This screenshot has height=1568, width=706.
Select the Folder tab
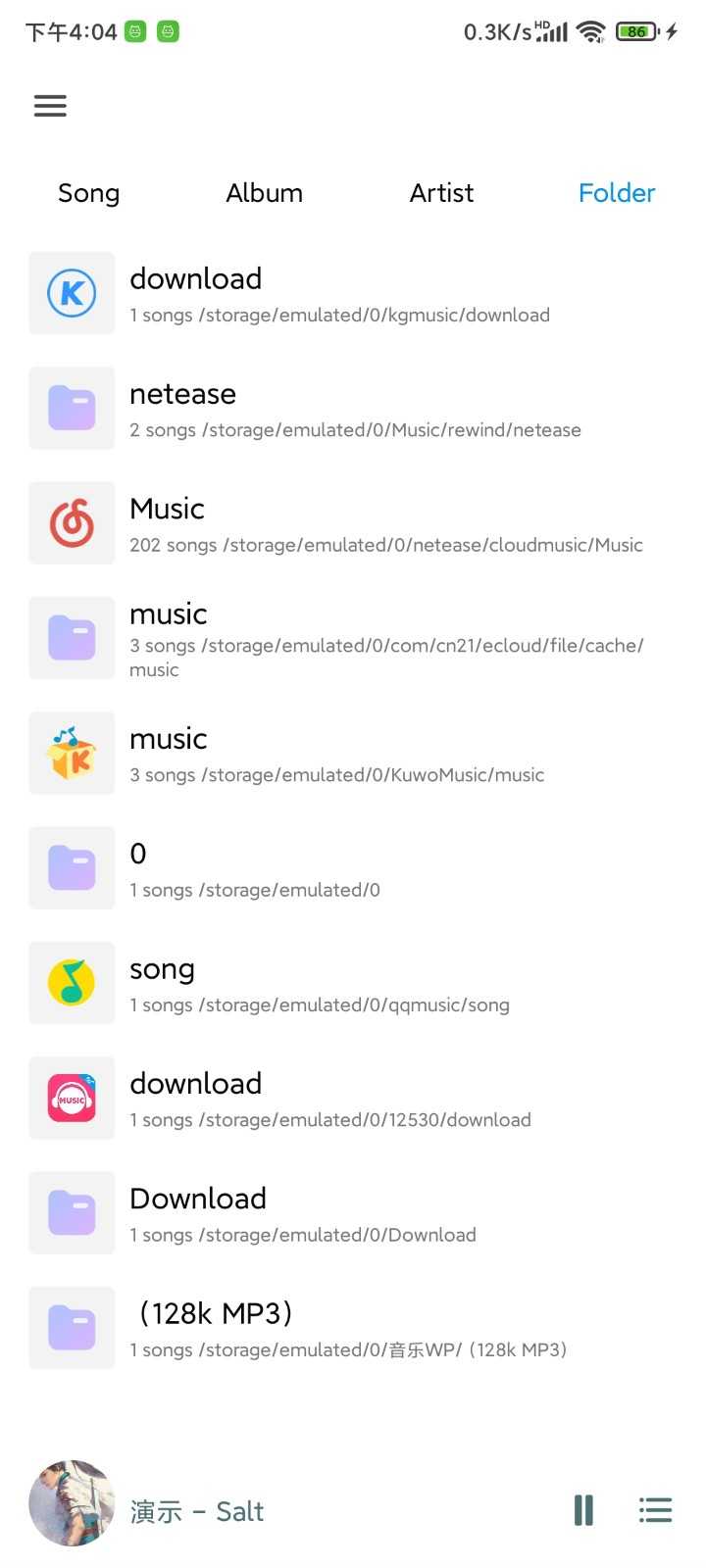616,193
